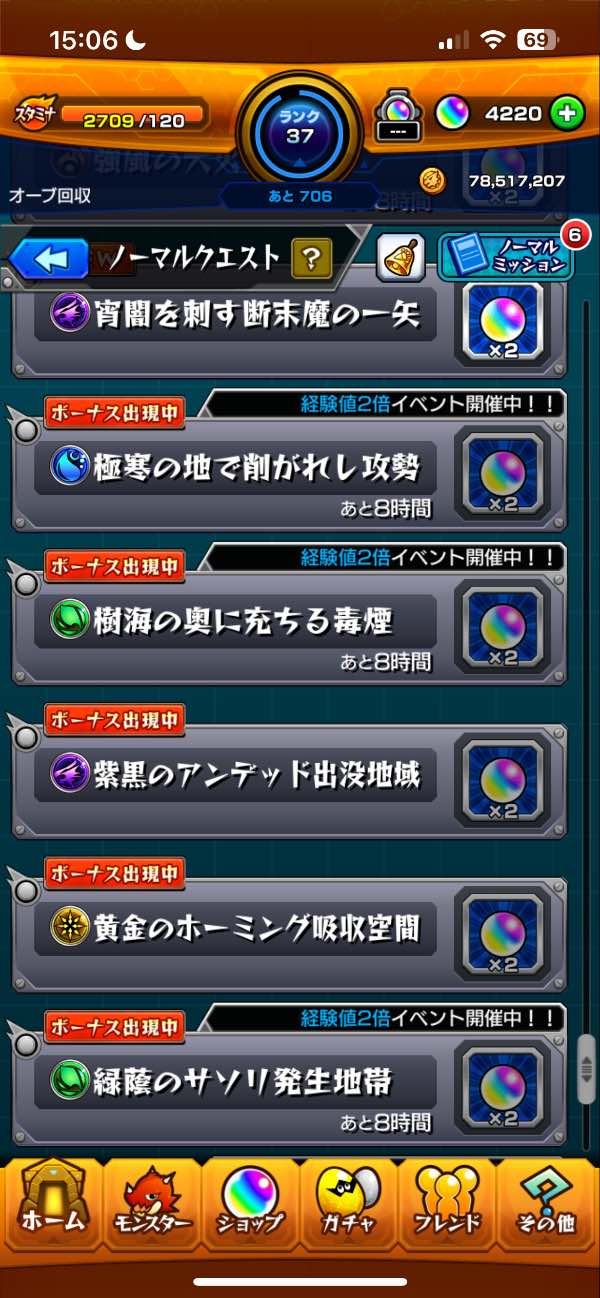
Task: Switch to the ガチャ tab
Action: (x=349, y=1200)
